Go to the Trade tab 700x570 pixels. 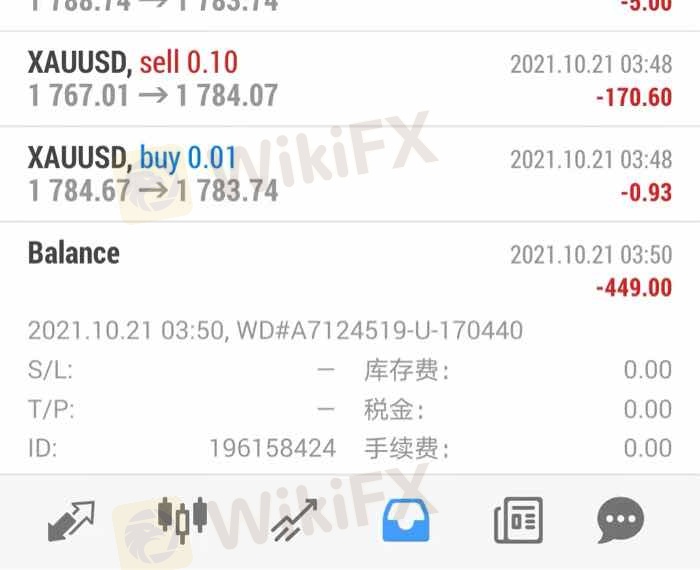pyautogui.click(x=294, y=520)
